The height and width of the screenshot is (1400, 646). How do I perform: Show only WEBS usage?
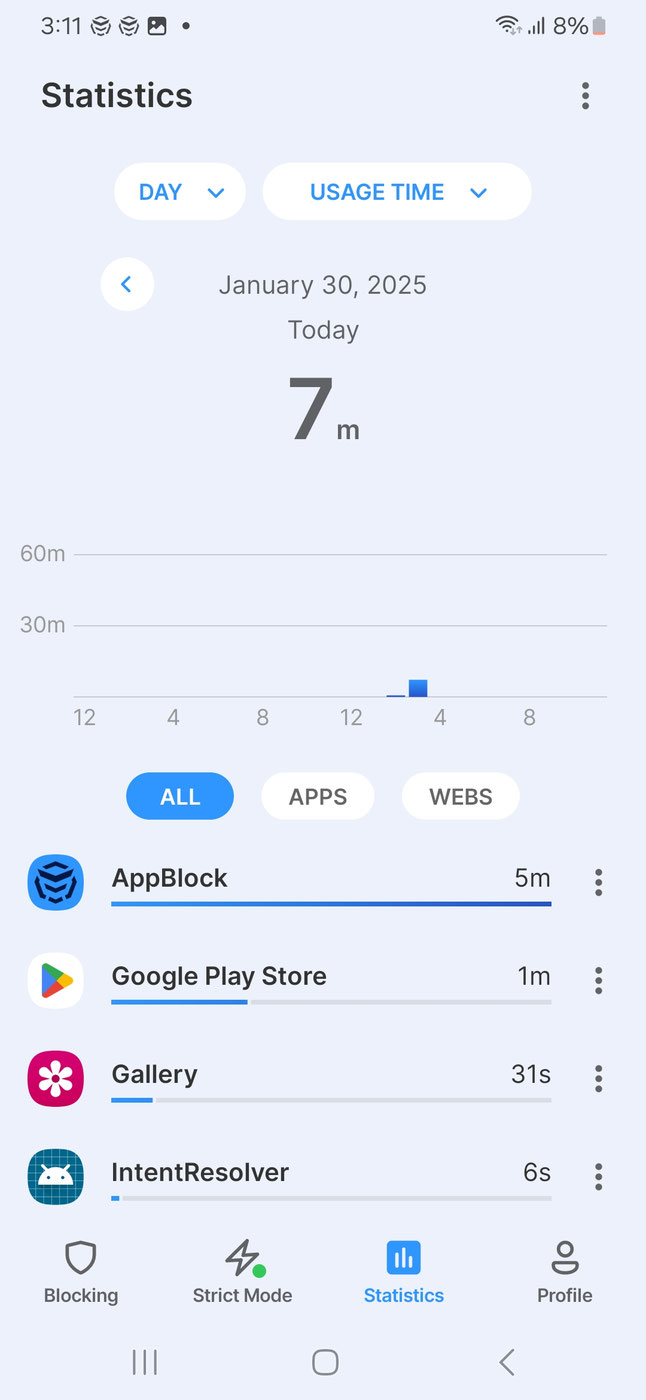[460, 797]
